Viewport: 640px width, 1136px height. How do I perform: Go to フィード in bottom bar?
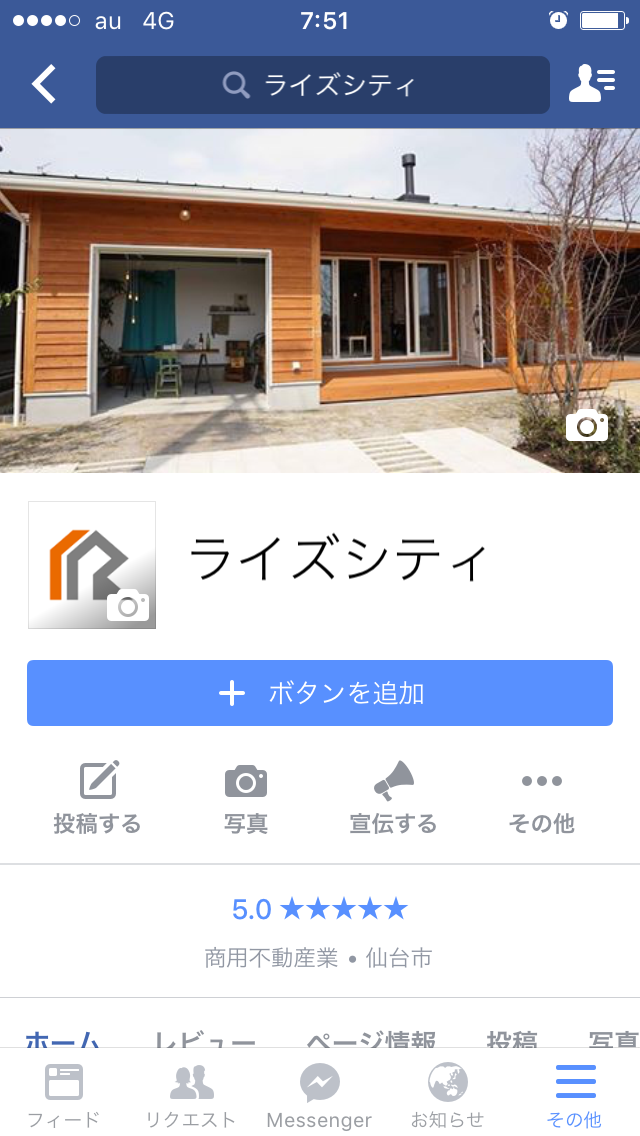point(64,1095)
